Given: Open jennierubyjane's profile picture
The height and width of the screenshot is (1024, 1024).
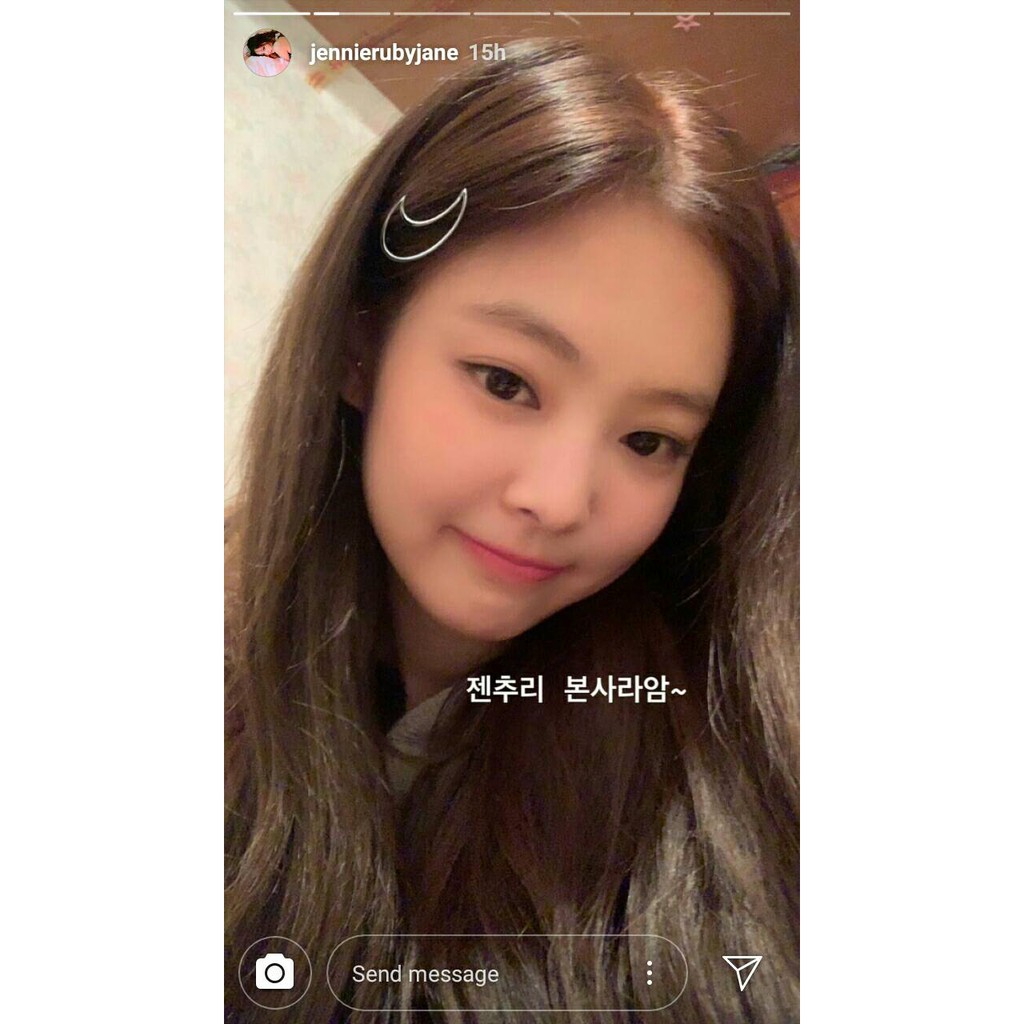Looking at the screenshot, I should click(267, 53).
